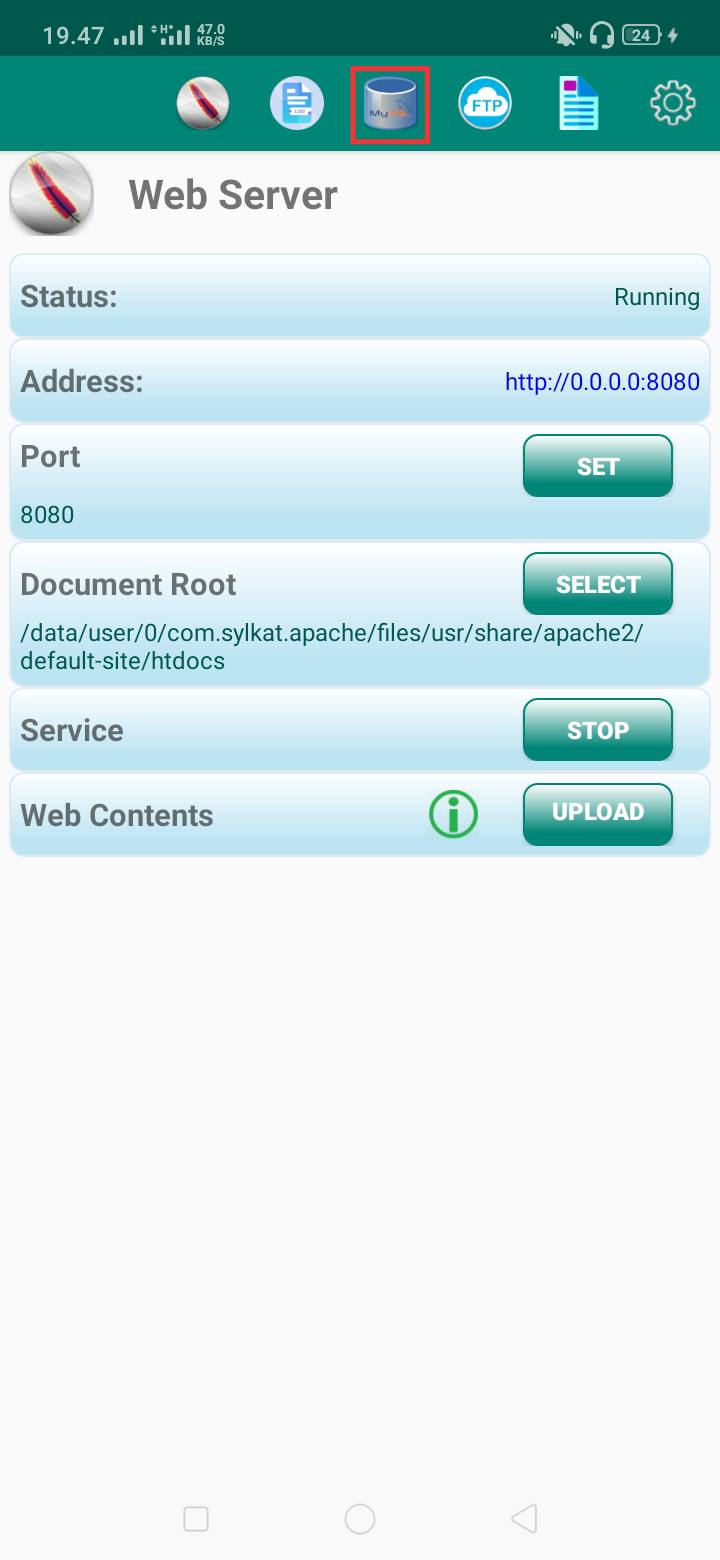Open the FTP server section

(485, 104)
